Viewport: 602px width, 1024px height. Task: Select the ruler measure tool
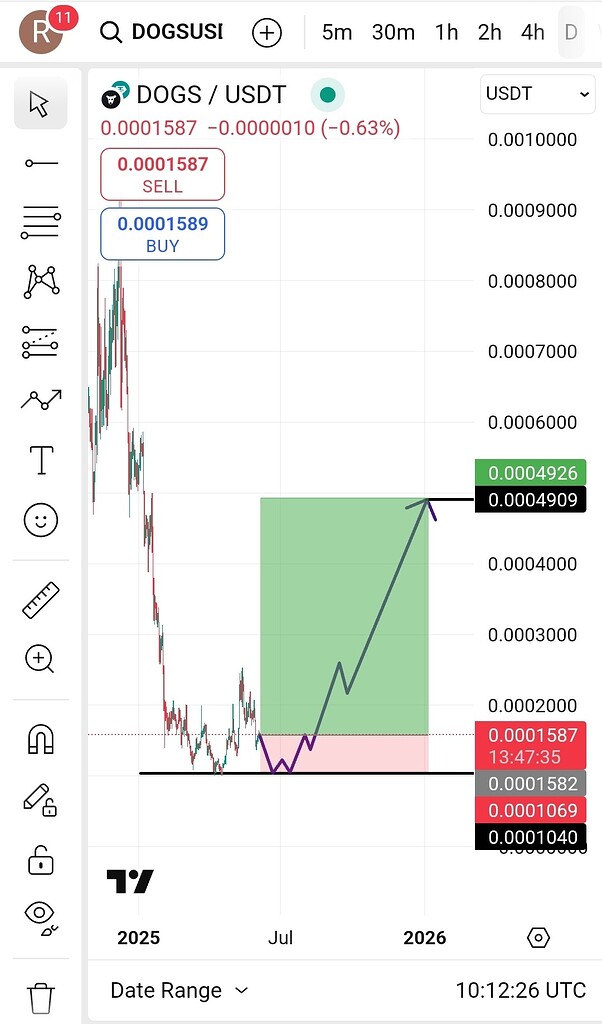41,600
